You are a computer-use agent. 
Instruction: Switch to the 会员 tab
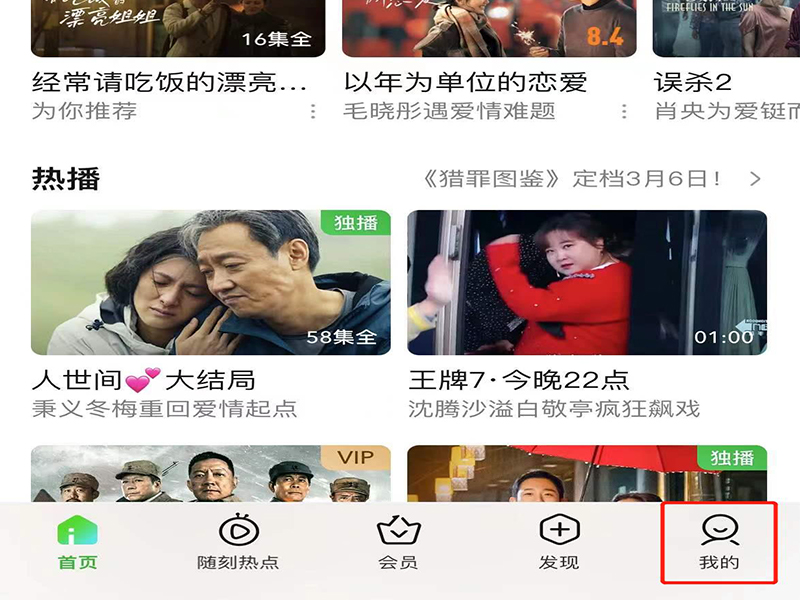coord(398,543)
